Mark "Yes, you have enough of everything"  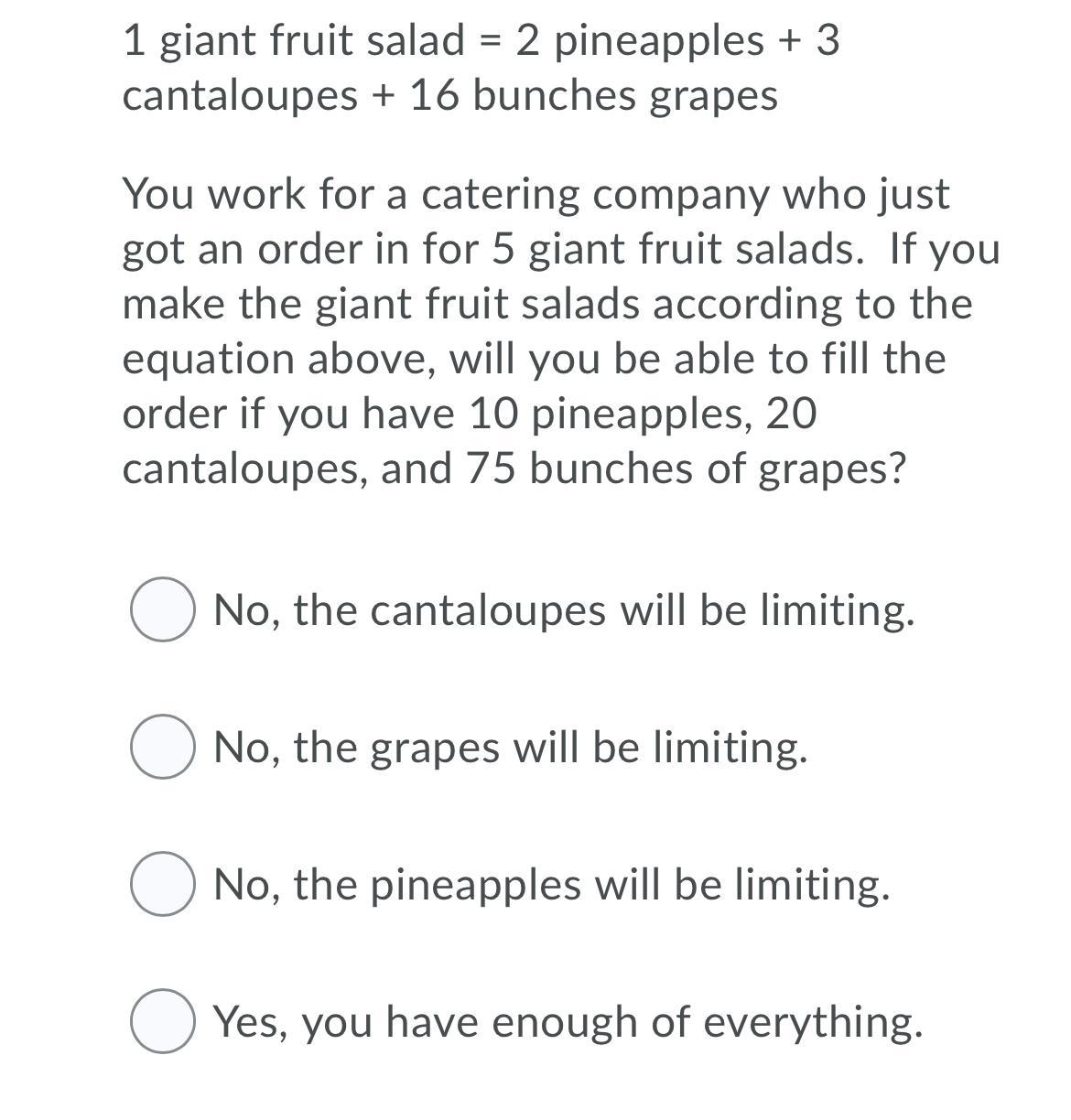[x=162, y=1021]
